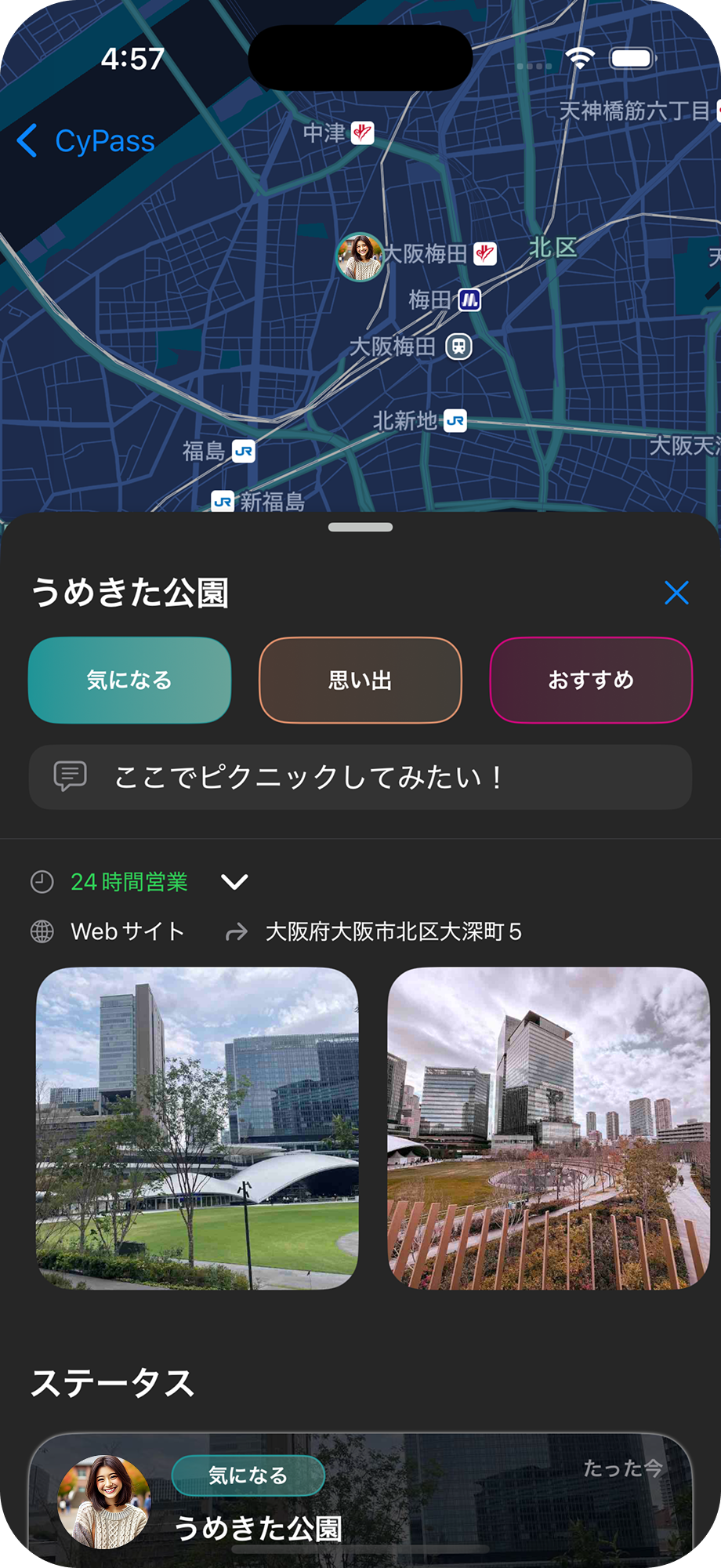The width and height of the screenshot is (721, 1568).
Task: Open the Webサイト link
Action: (x=126, y=931)
